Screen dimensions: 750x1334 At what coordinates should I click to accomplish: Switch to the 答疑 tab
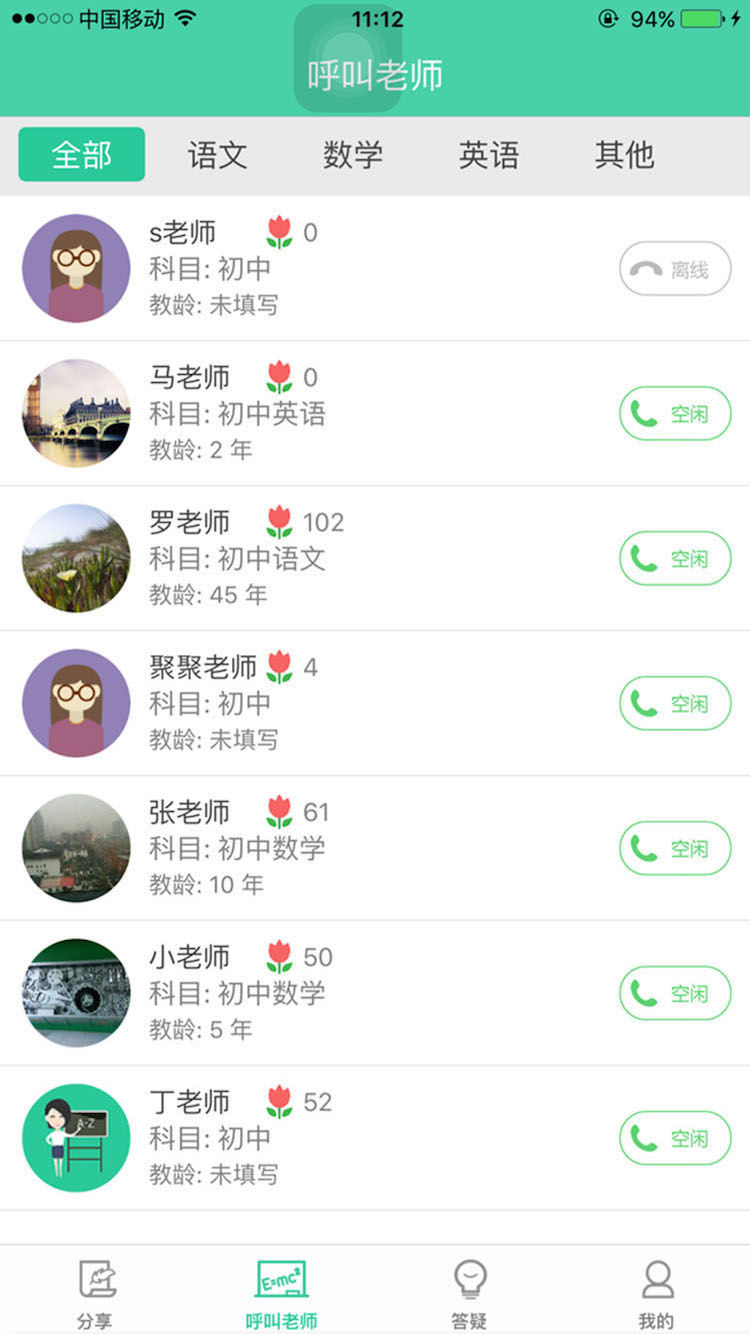pyautogui.click(x=469, y=1294)
